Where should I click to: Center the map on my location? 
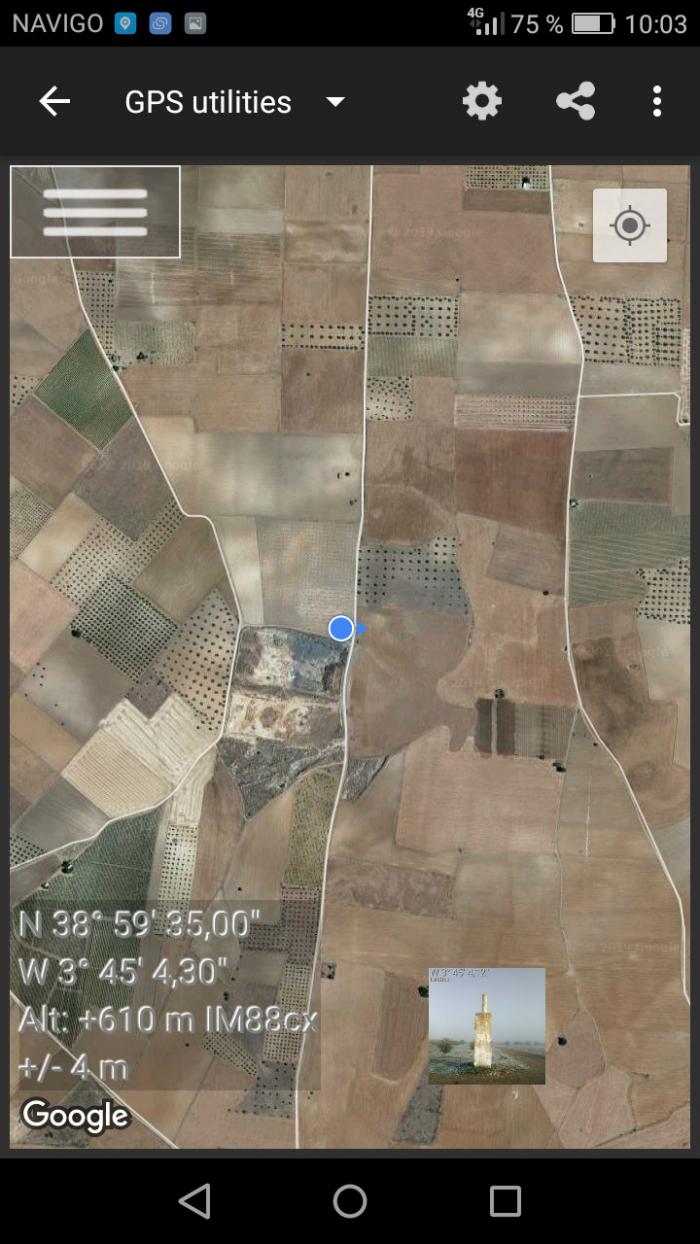[x=630, y=226]
